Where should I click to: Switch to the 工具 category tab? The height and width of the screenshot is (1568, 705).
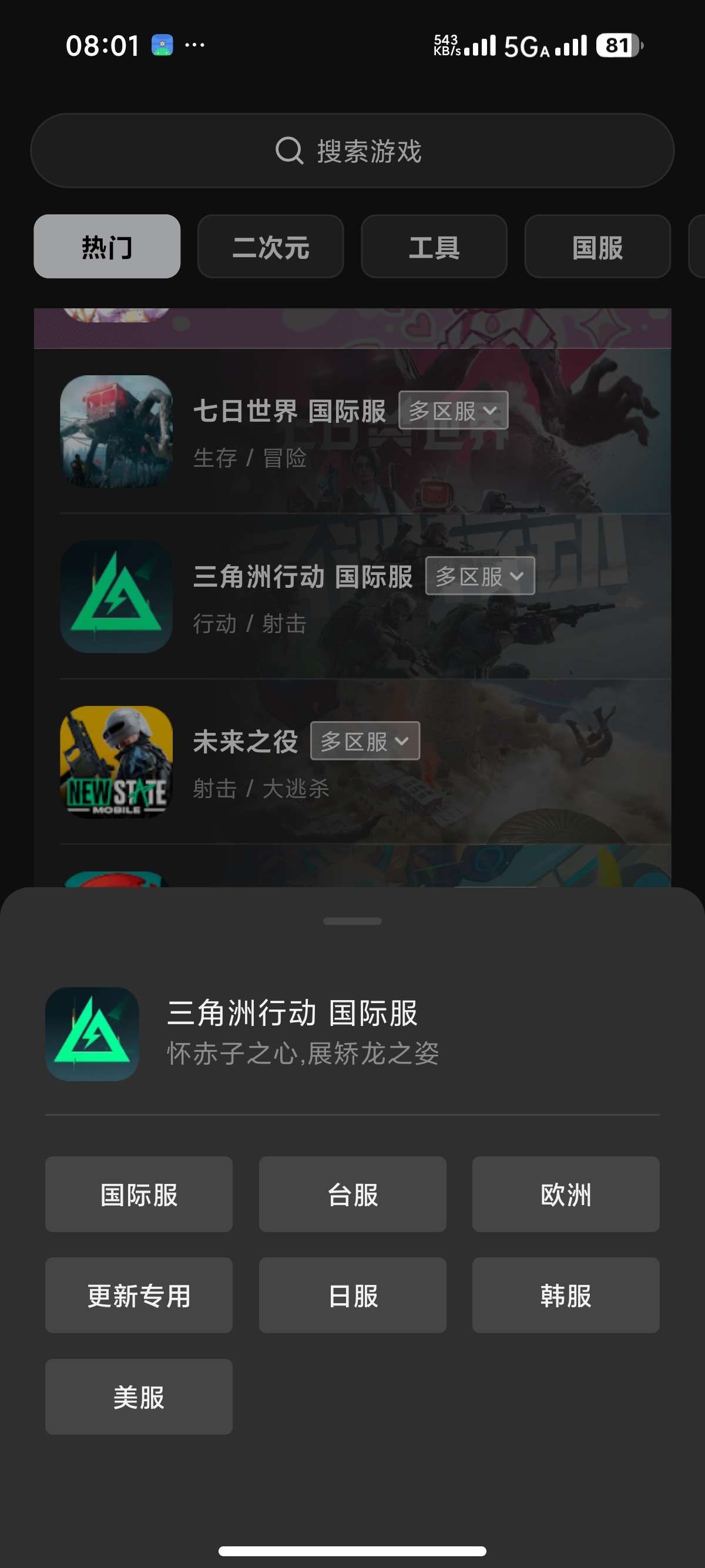coord(434,247)
